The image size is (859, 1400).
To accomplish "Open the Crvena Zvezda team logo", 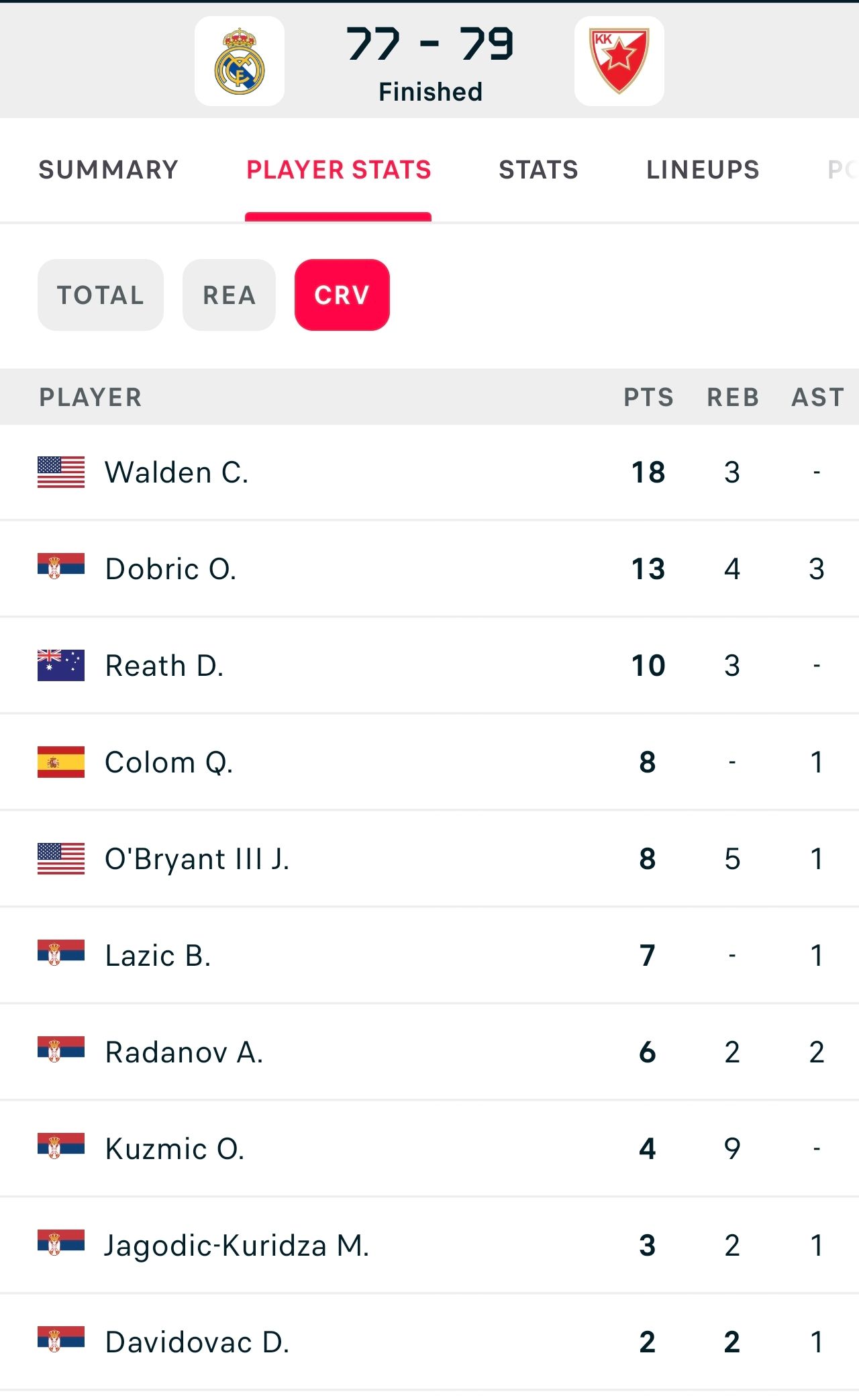I will [619, 61].
